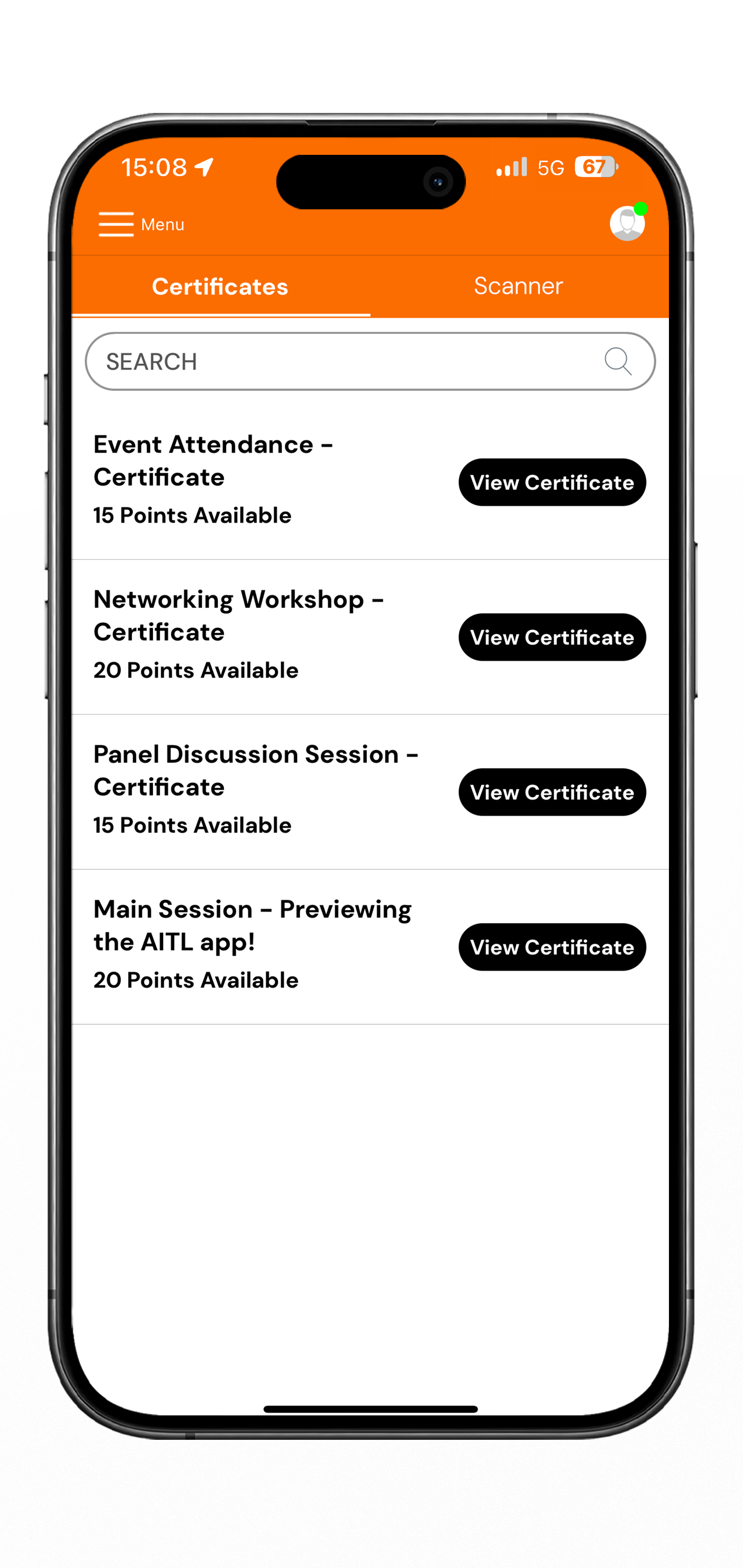Image resolution: width=743 pixels, height=1568 pixels.
Task: Tap the SEARCH field
Action: [370, 361]
